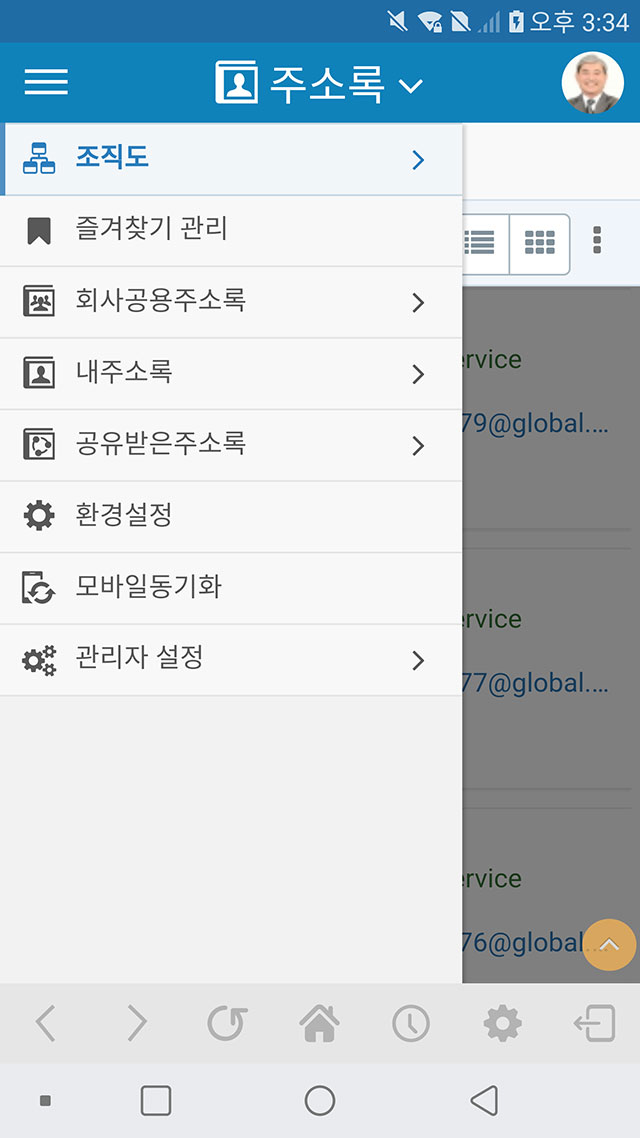Screen dimensions: 640x1138
Task: Tap the exit icon in bottom toolbar
Action: coord(594,1023)
